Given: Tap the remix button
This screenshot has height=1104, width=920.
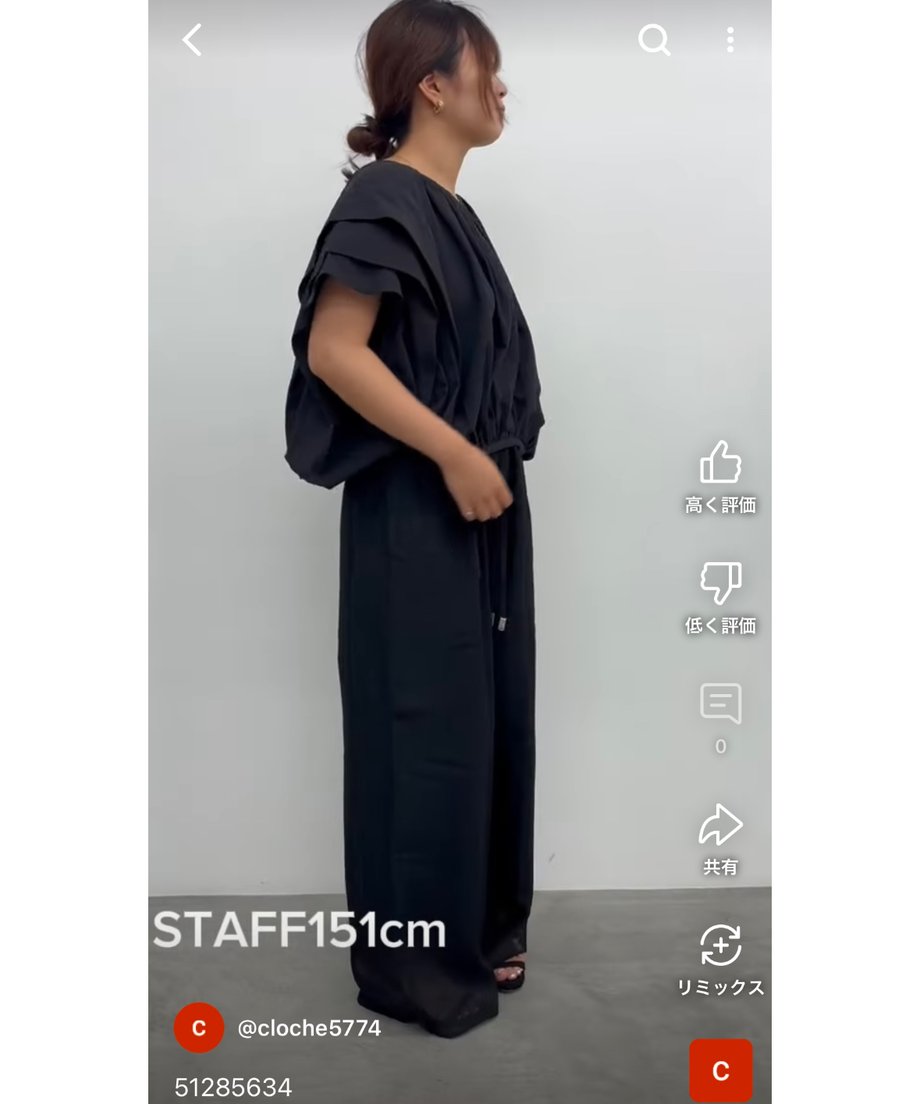Looking at the screenshot, I should [720, 946].
